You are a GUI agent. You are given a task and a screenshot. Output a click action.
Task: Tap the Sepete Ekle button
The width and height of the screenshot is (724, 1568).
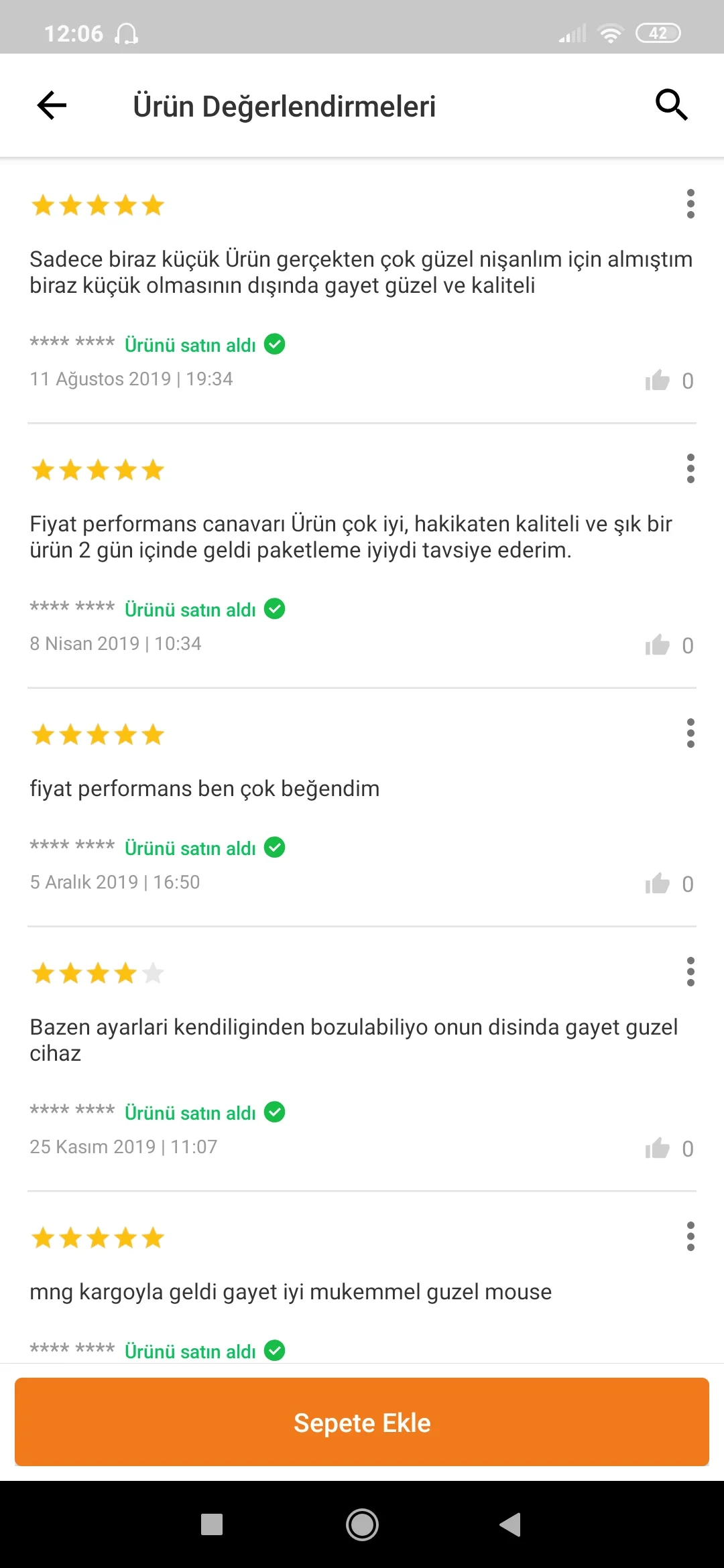point(362,1422)
